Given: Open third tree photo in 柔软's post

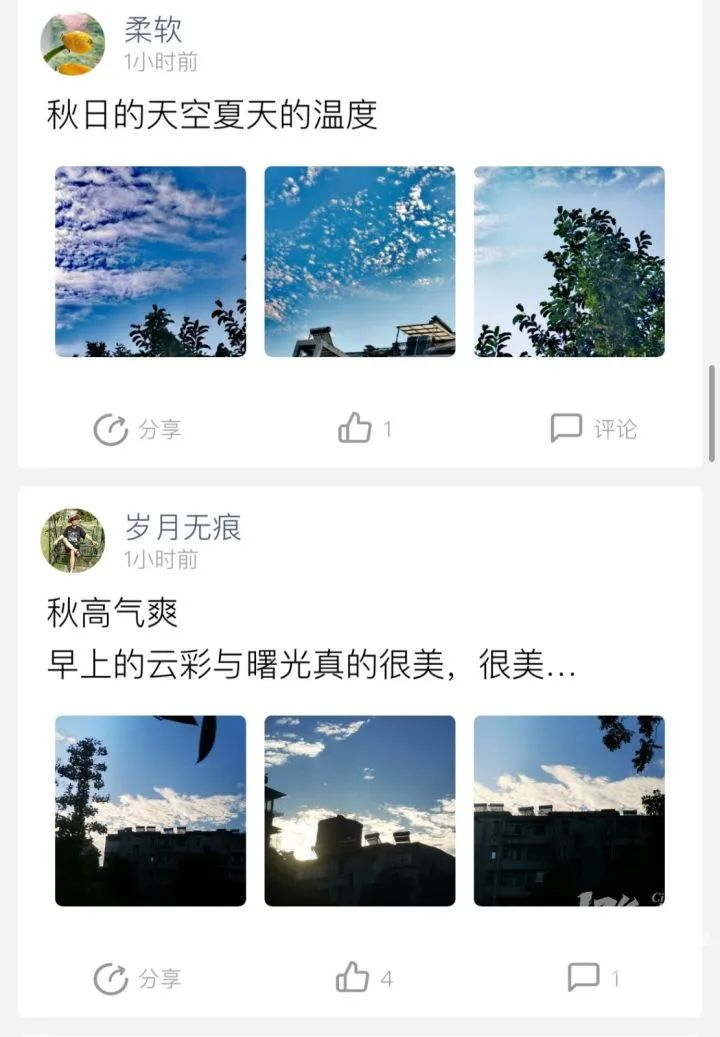Looking at the screenshot, I should (x=569, y=261).
